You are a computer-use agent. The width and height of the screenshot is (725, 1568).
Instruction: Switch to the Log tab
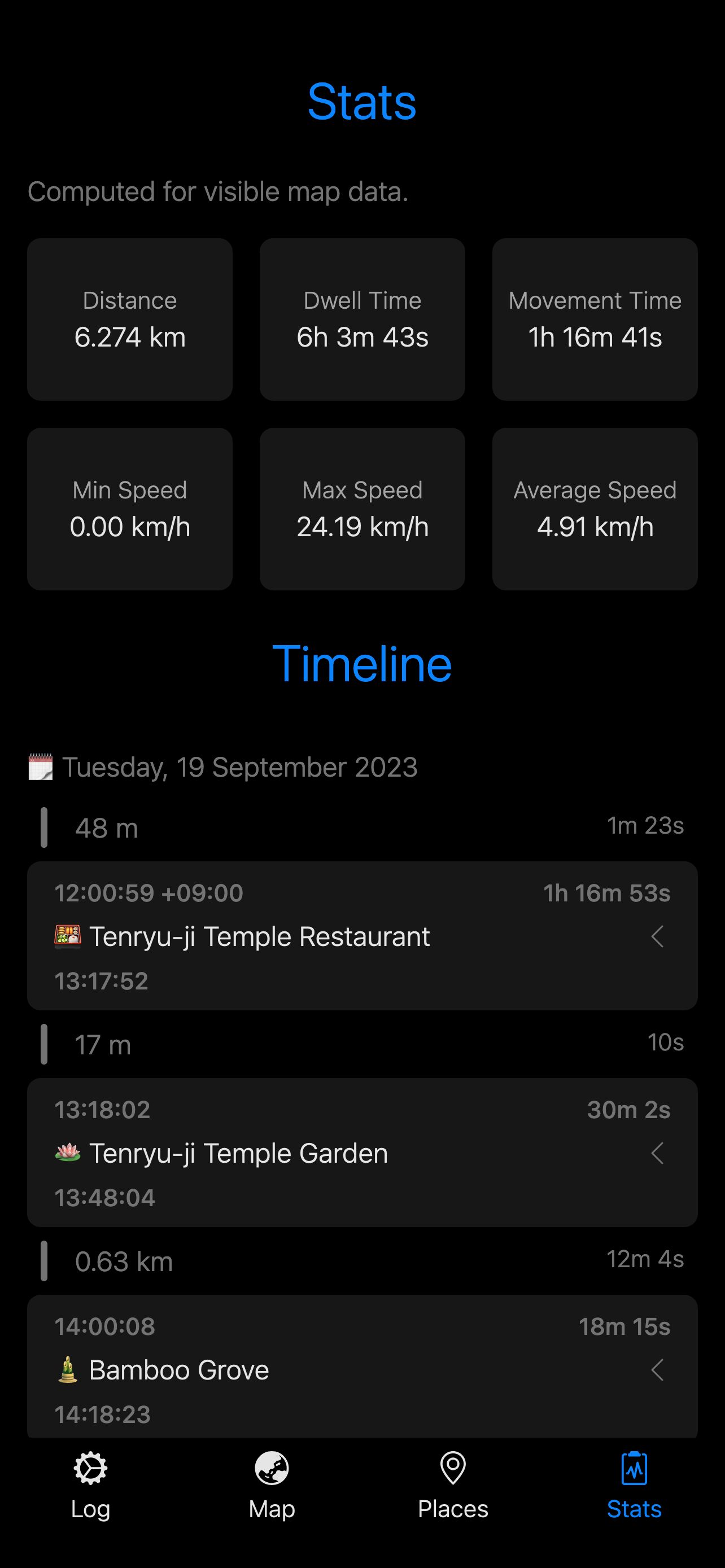click(x=90, y=1485)
